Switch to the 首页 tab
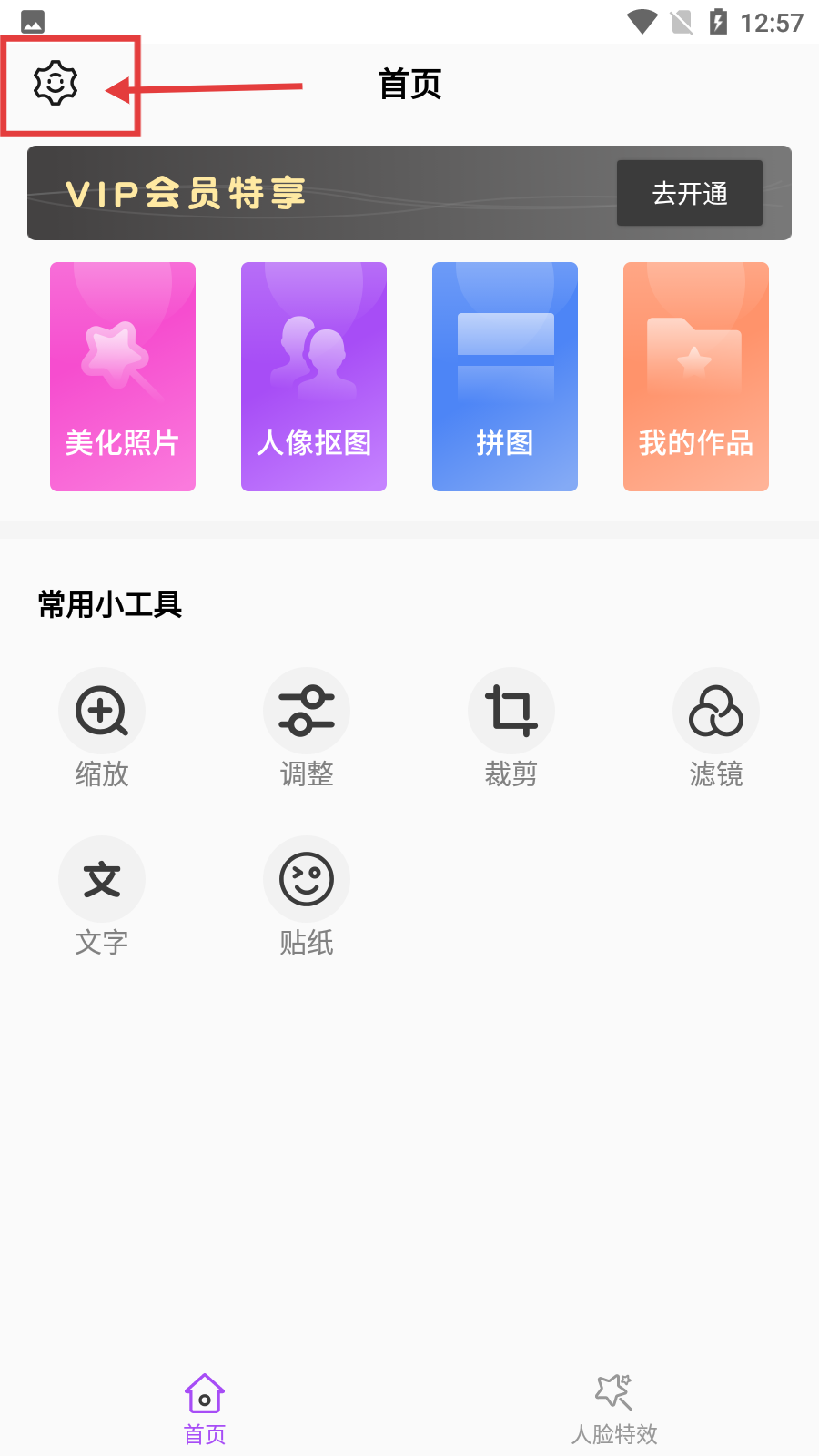The image size is (819, 1456). [x=205, y=1409]
